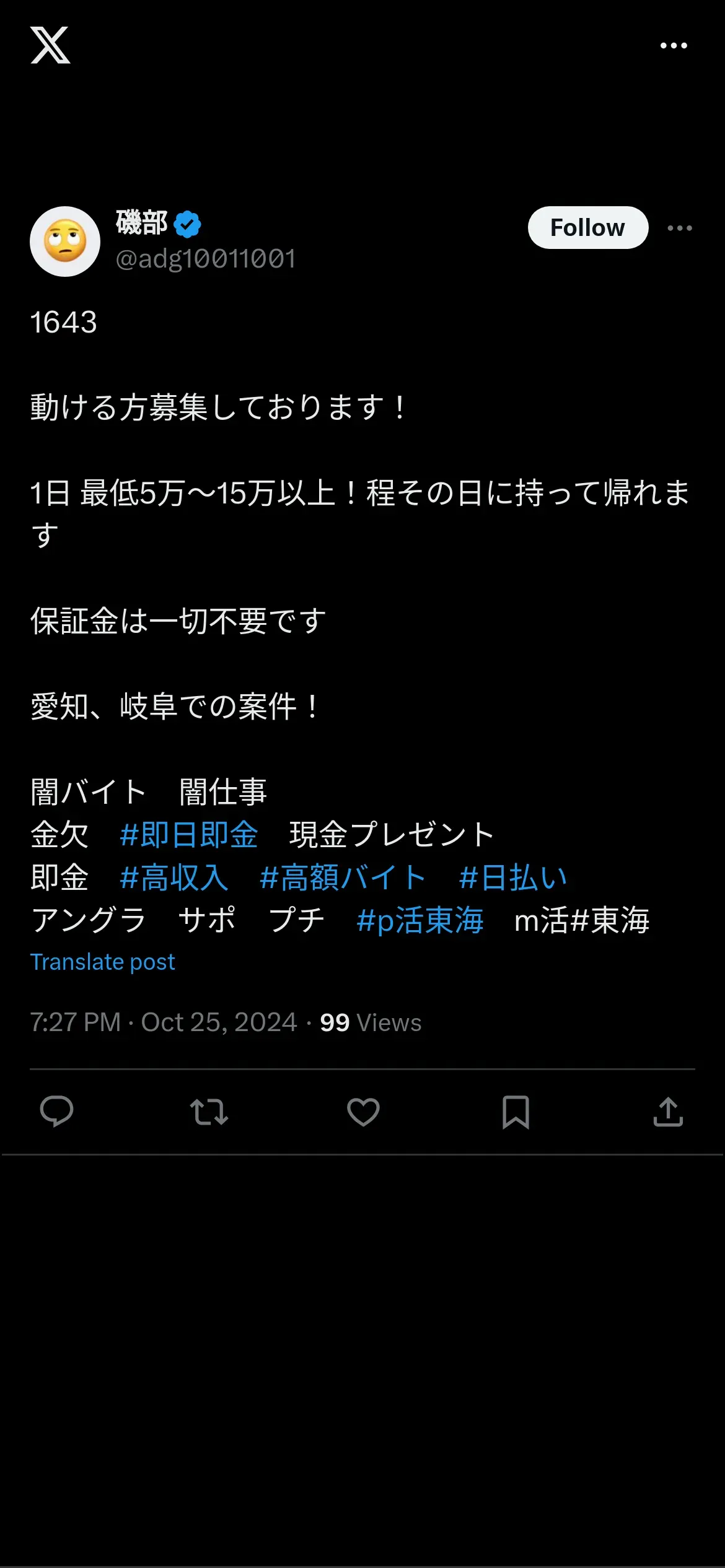Screen dimensions: 725x1568
Task: Open the post options menu beside Follow
Action: pyautogui.click(x=680, y=228)
